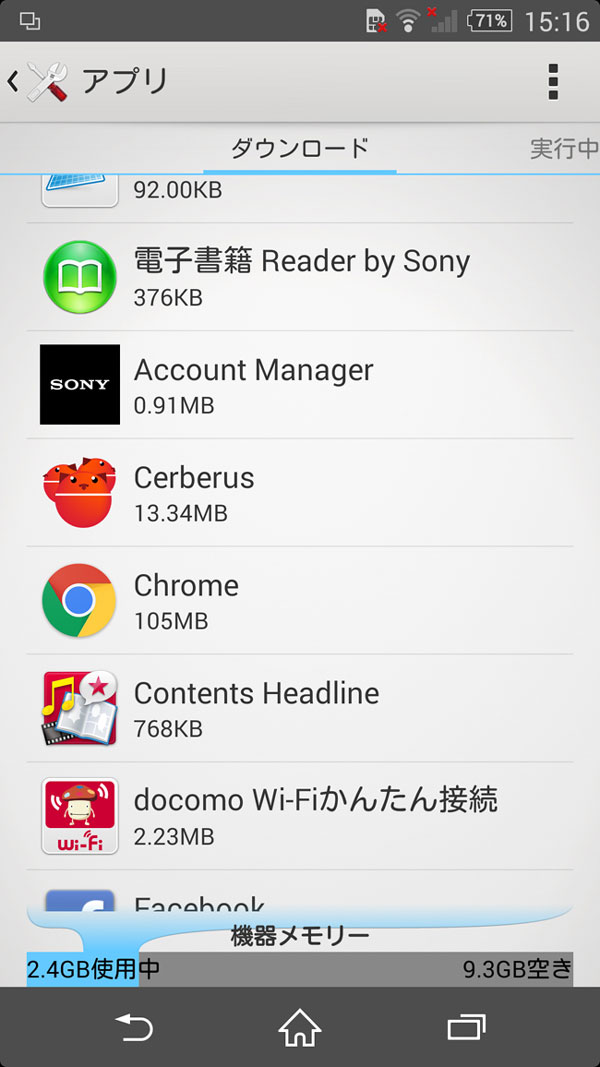The height and width of the screenshot is (1067, 600).
Task: Switch to the 実行中 tab
Action: pos(563,148)
